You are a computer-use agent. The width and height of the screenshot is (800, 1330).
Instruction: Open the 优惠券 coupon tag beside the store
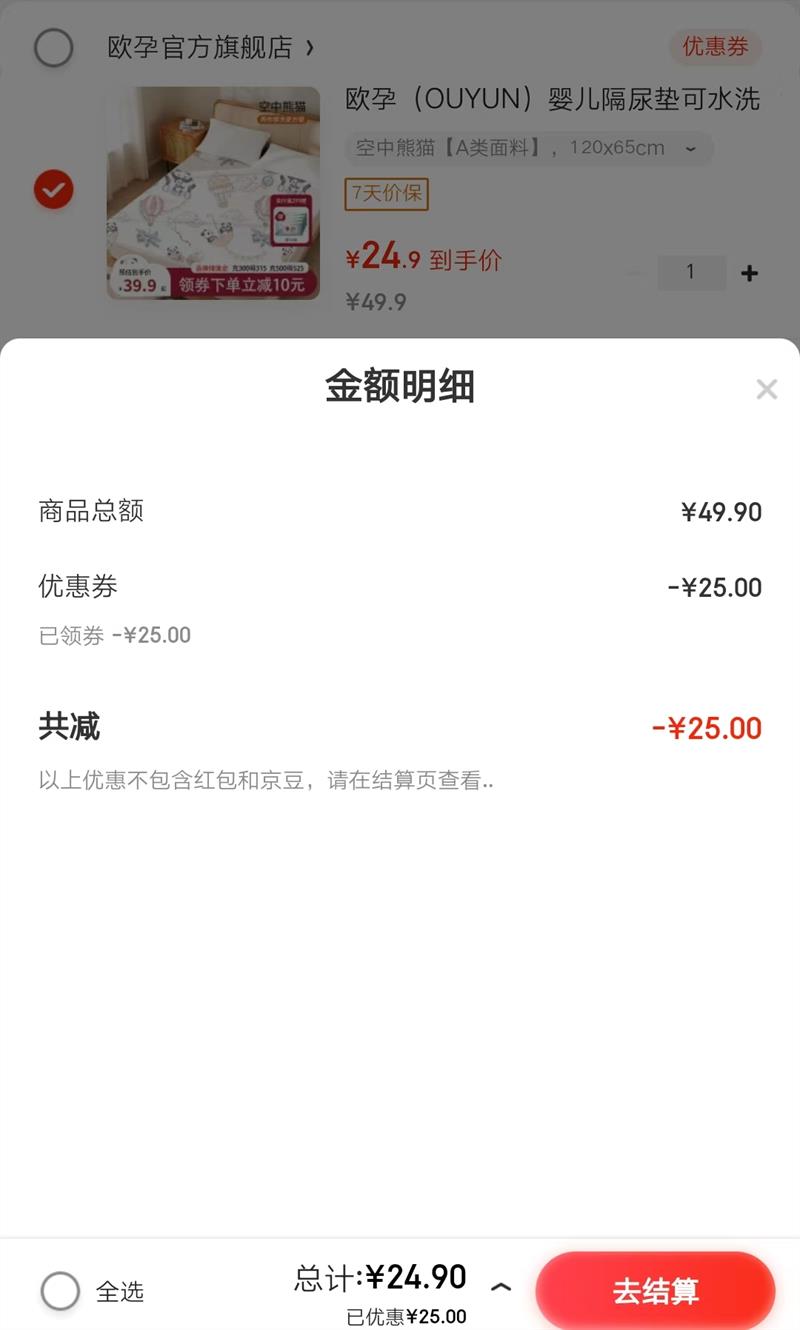[717, 47]
